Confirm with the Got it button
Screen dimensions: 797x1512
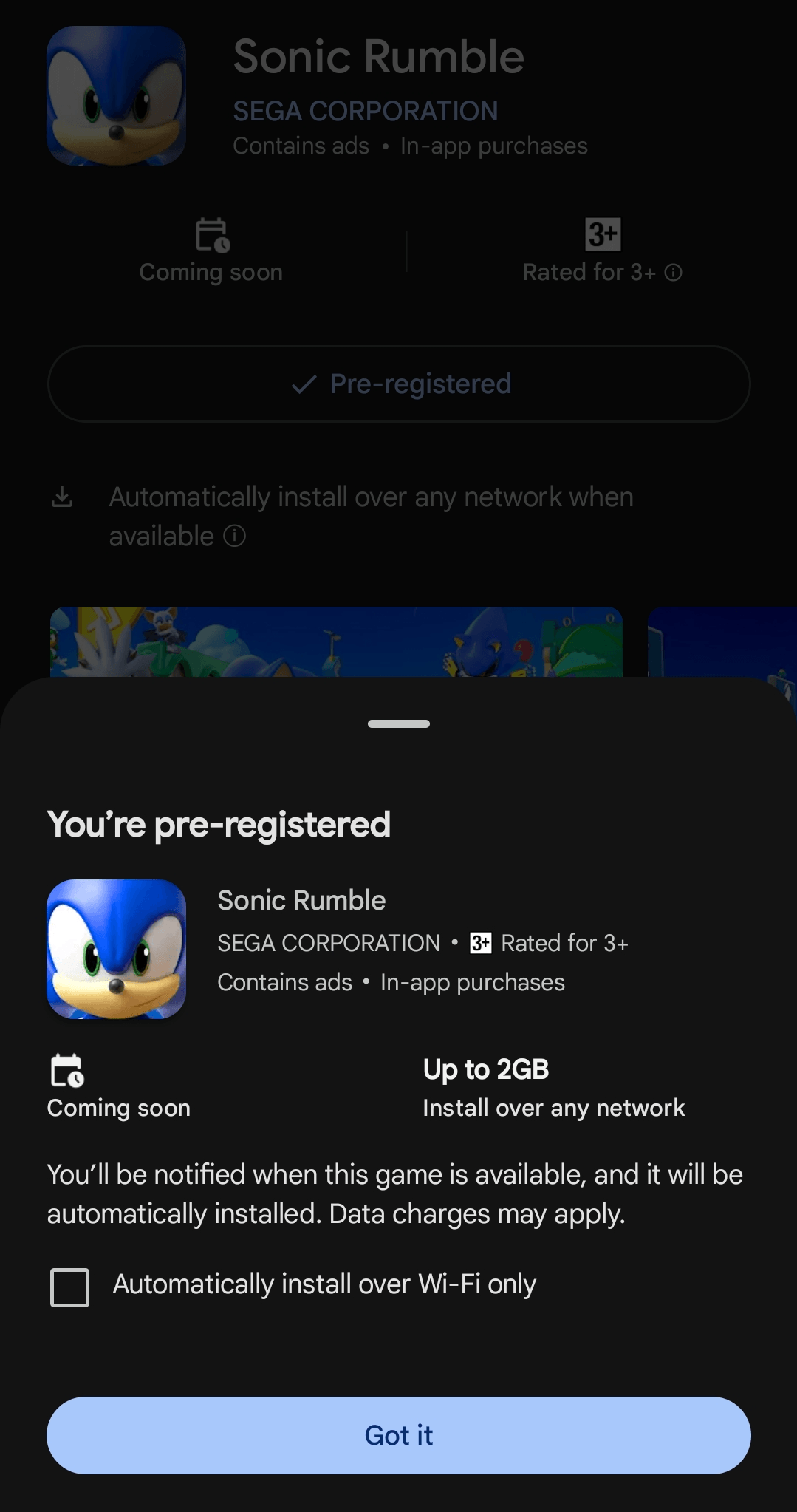(398, 1434)
